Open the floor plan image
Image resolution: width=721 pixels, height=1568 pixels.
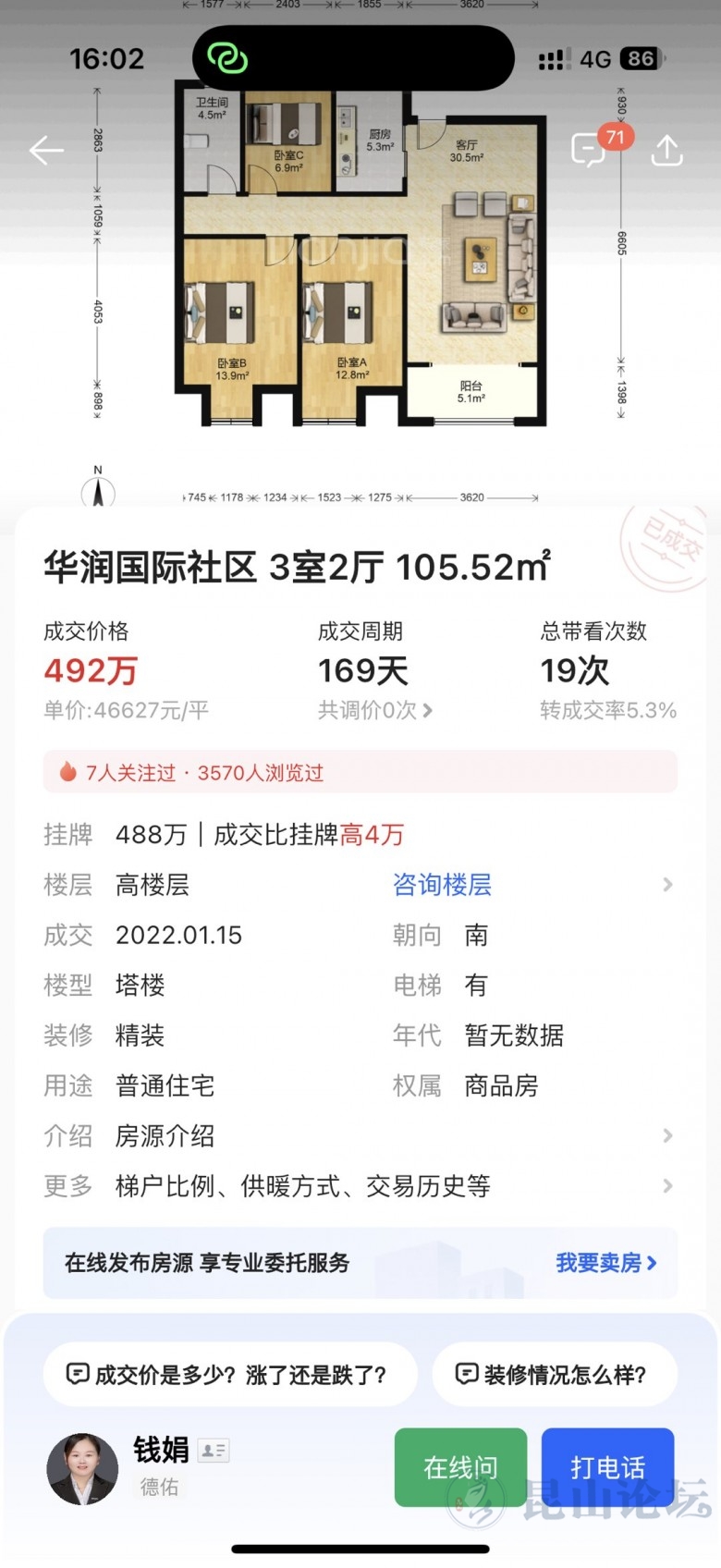(x=360, y=259)
